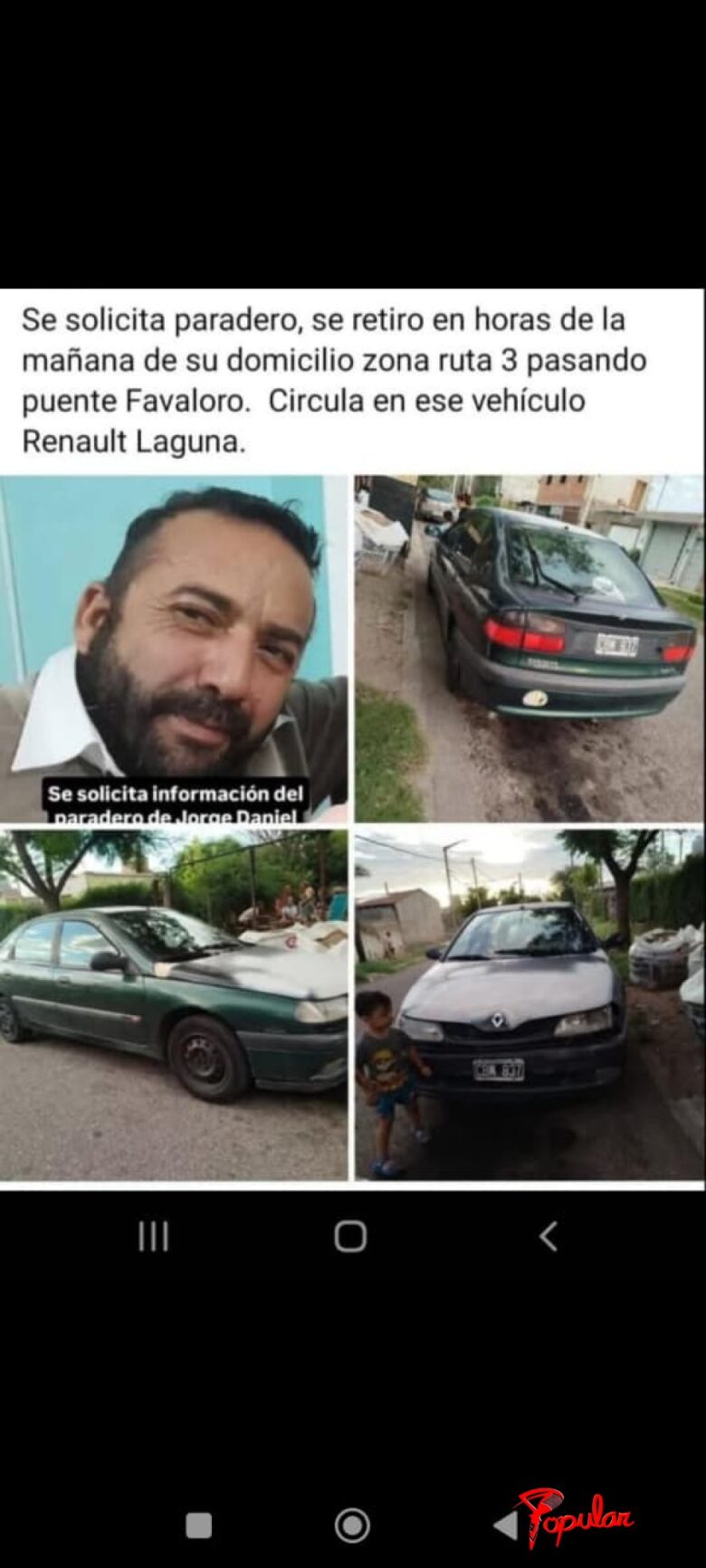Viewport: 706px width, 1568px height.
Task: Tap the triangle back button at the bottom
Action: [505, 1525]
